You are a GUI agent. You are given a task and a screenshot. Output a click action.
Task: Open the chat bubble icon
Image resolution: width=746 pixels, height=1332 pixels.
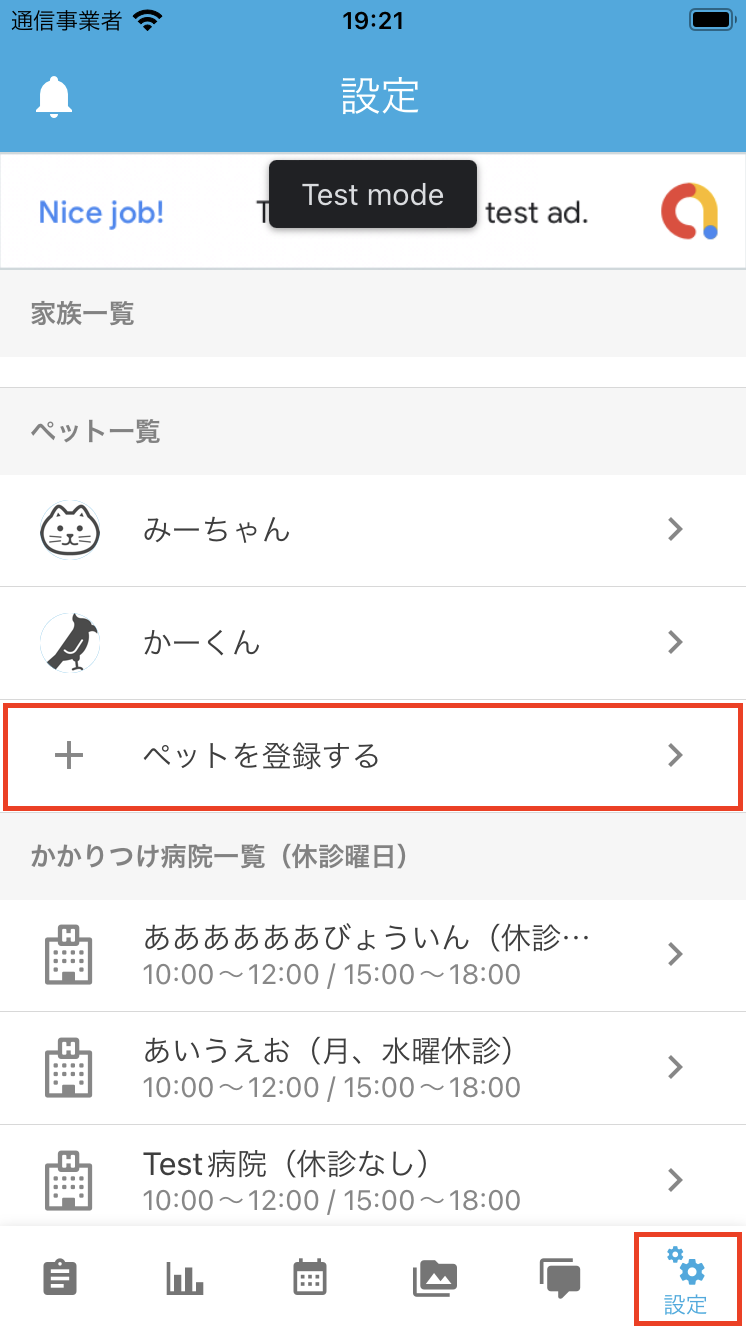tap(559, 1276)
